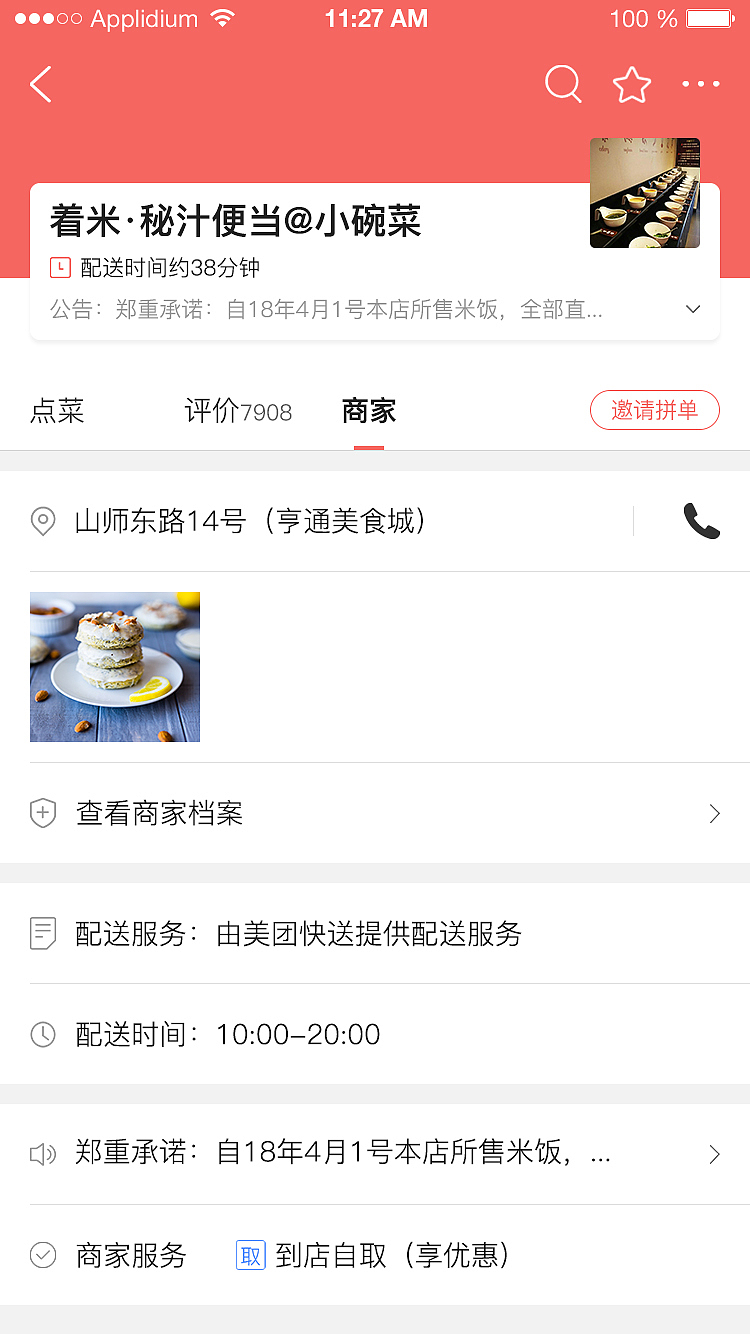Tap the restaurant image at top right
Screen dimensions: 750x1334
[644, 193]
